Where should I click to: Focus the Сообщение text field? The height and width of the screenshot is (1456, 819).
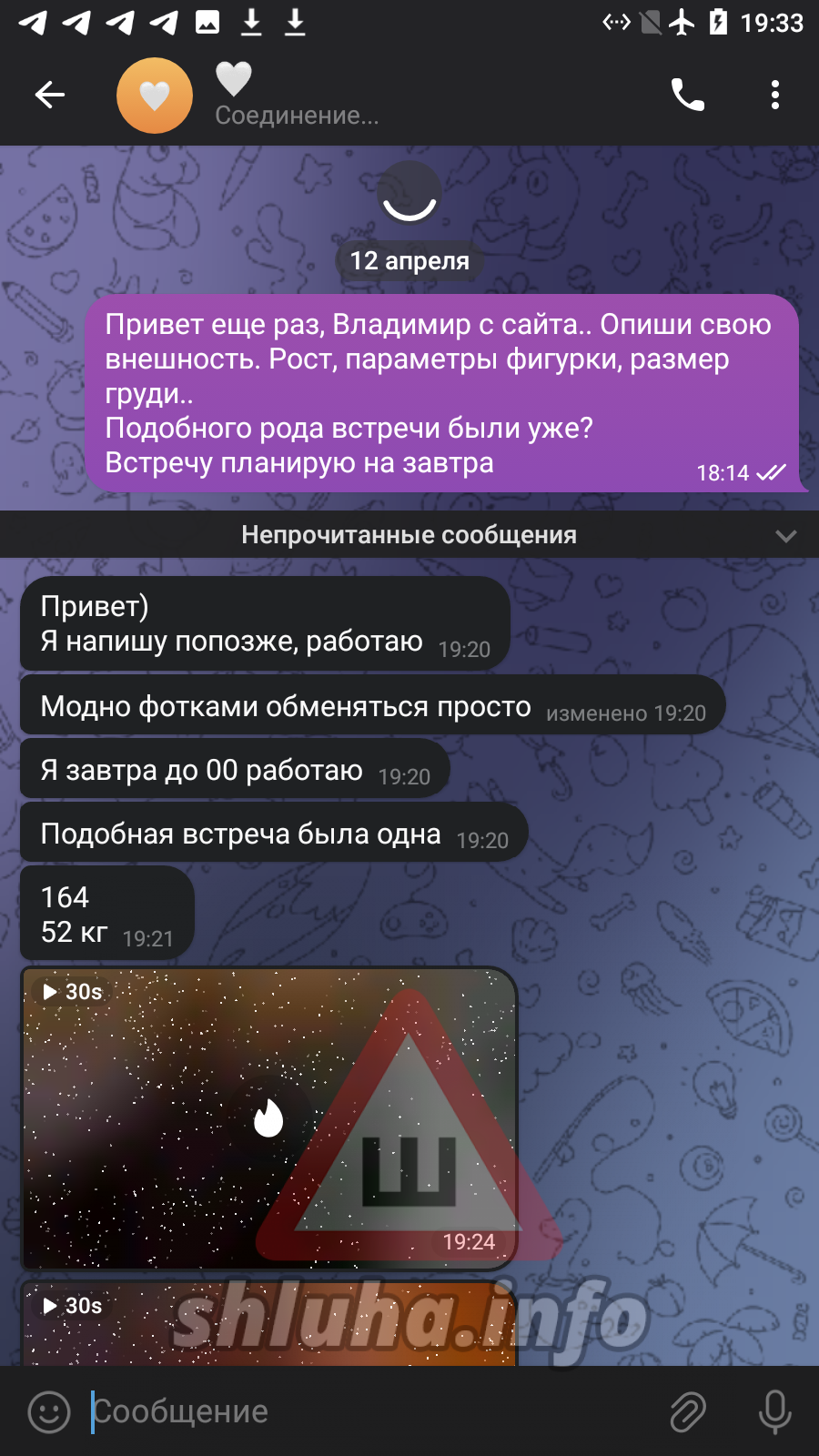[x=364, y=1411]
